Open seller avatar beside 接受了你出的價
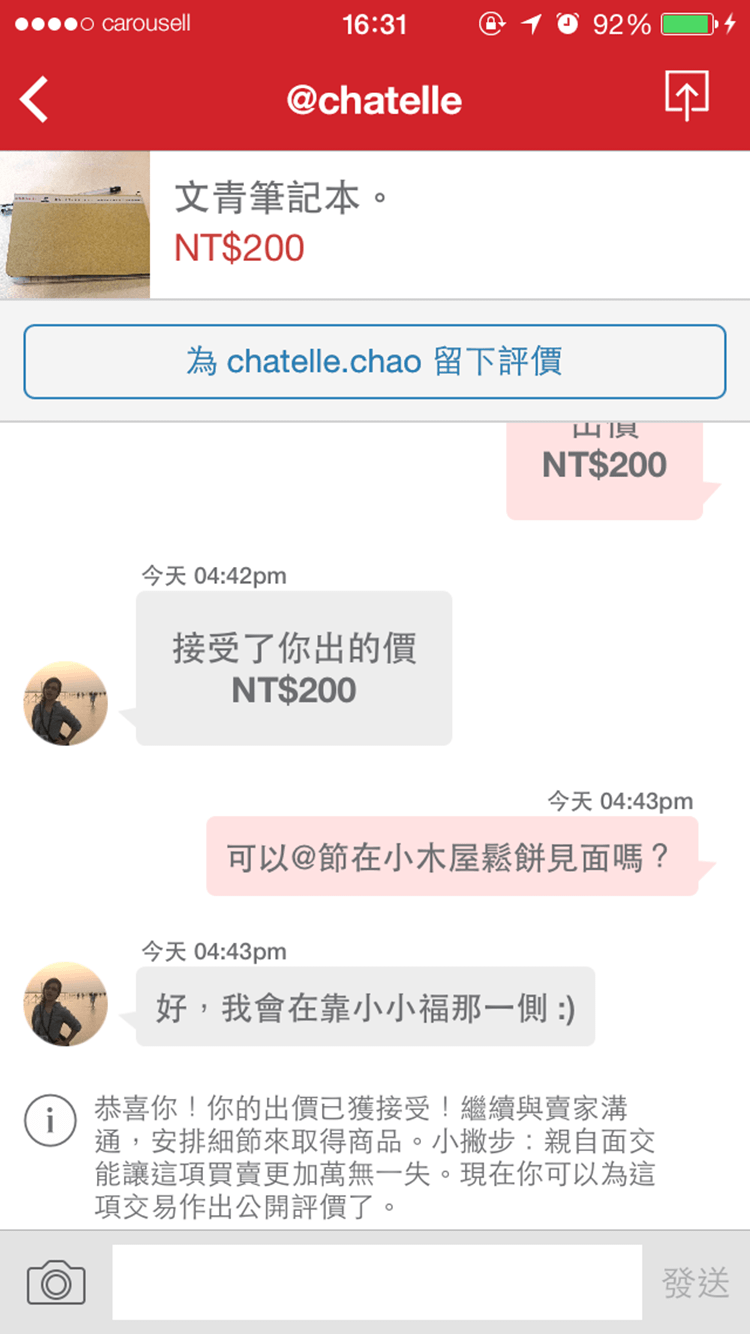This screenshot has height=1334, width=750. point(66,703)
